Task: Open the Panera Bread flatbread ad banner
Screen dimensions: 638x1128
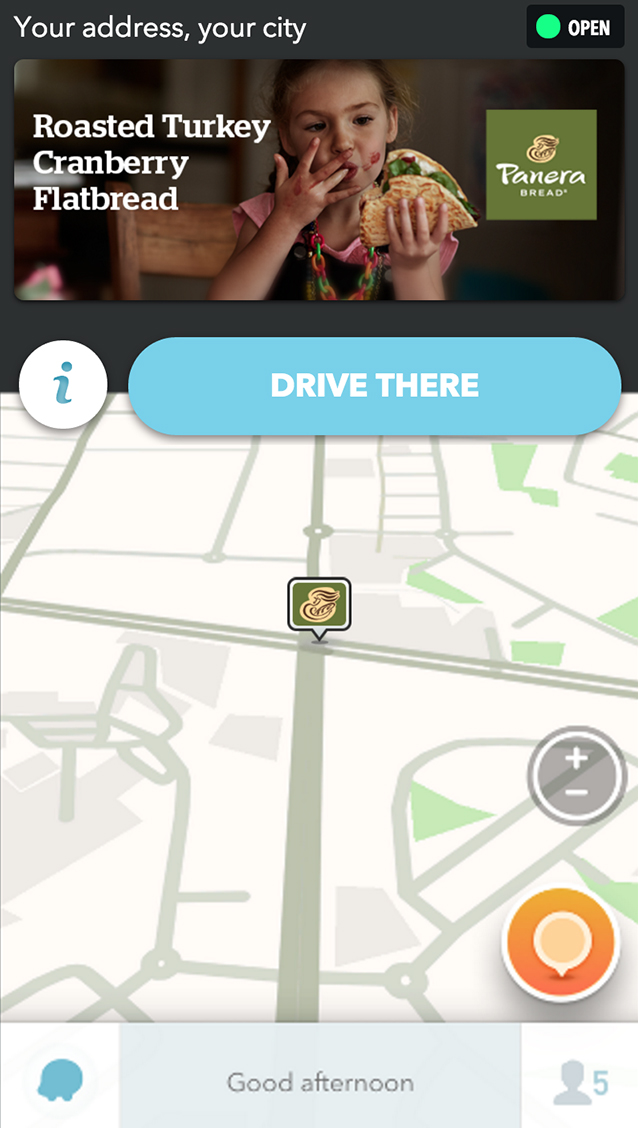Action: (318, 180)
